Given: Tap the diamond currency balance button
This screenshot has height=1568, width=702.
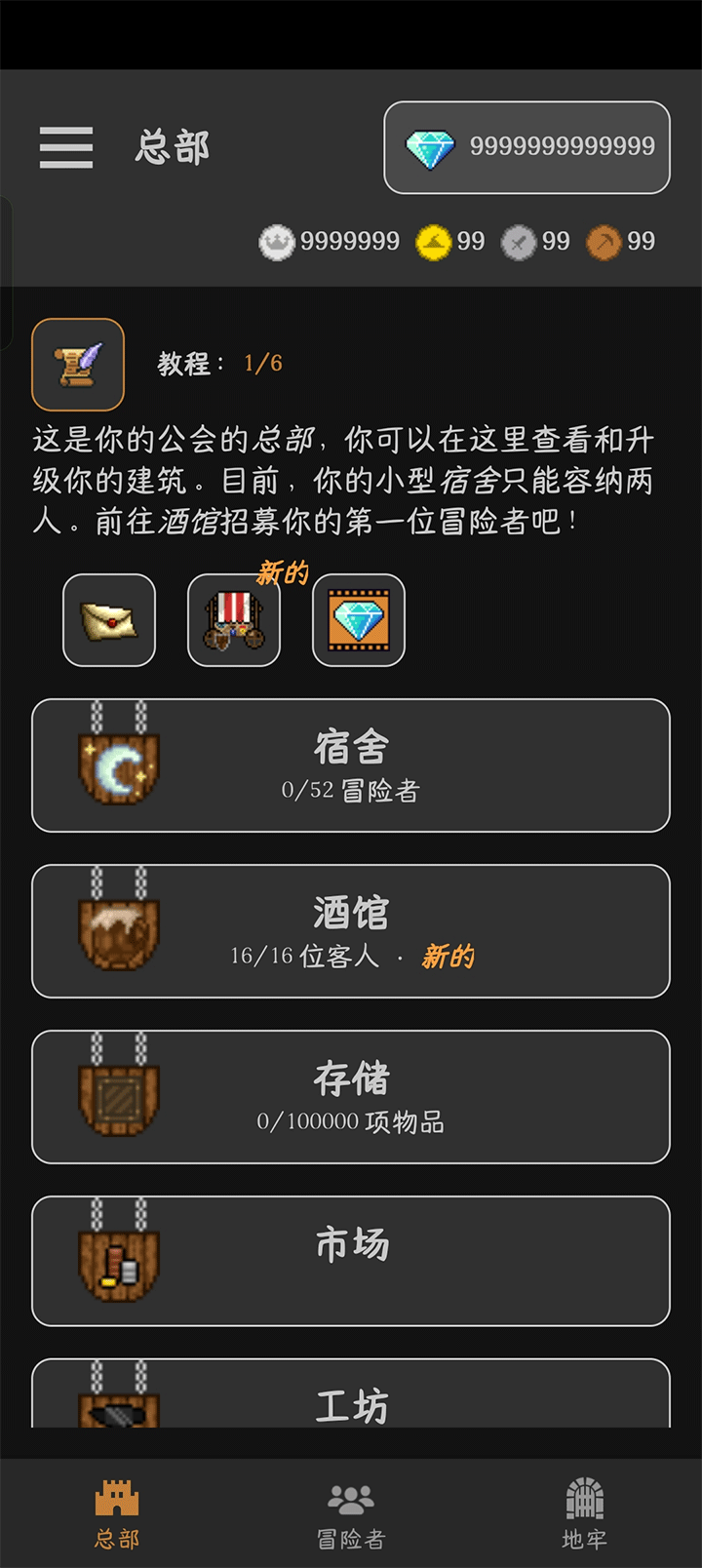Looking at the screenshot, I should pyautogui.click(x=526, y=148).
